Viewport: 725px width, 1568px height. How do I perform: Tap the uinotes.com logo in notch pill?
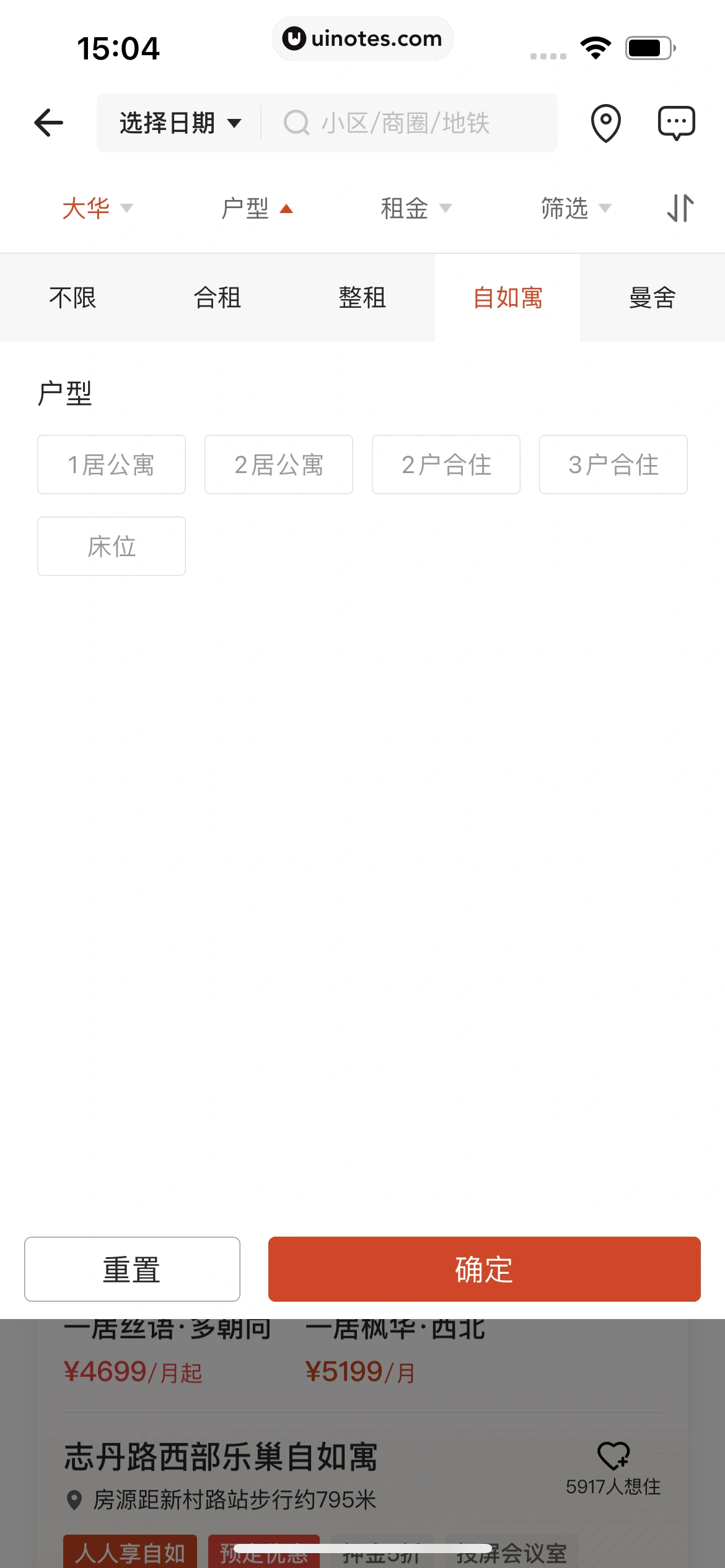362,38
